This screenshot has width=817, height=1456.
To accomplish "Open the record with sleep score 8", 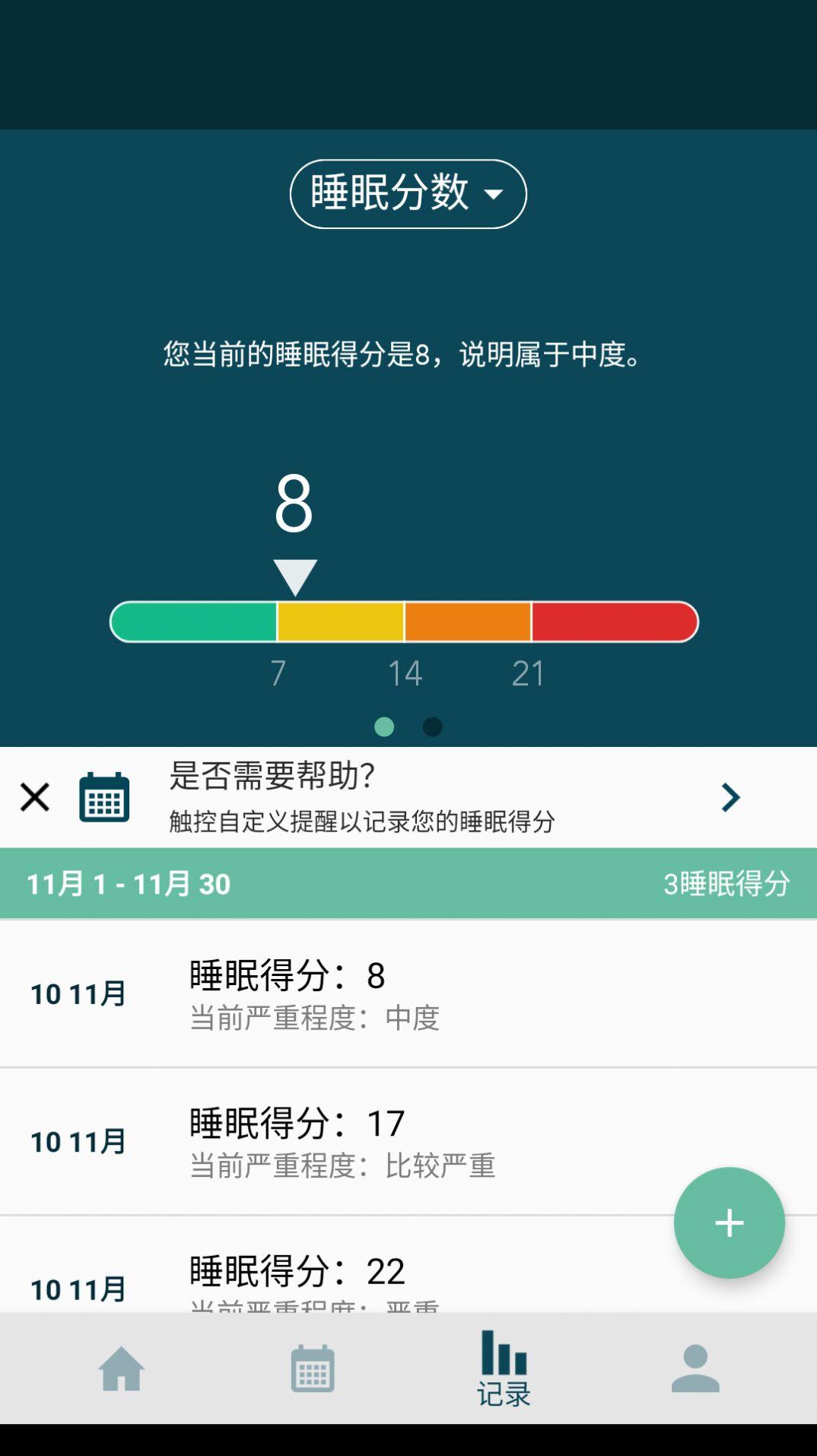I will (x=408, y=993).
